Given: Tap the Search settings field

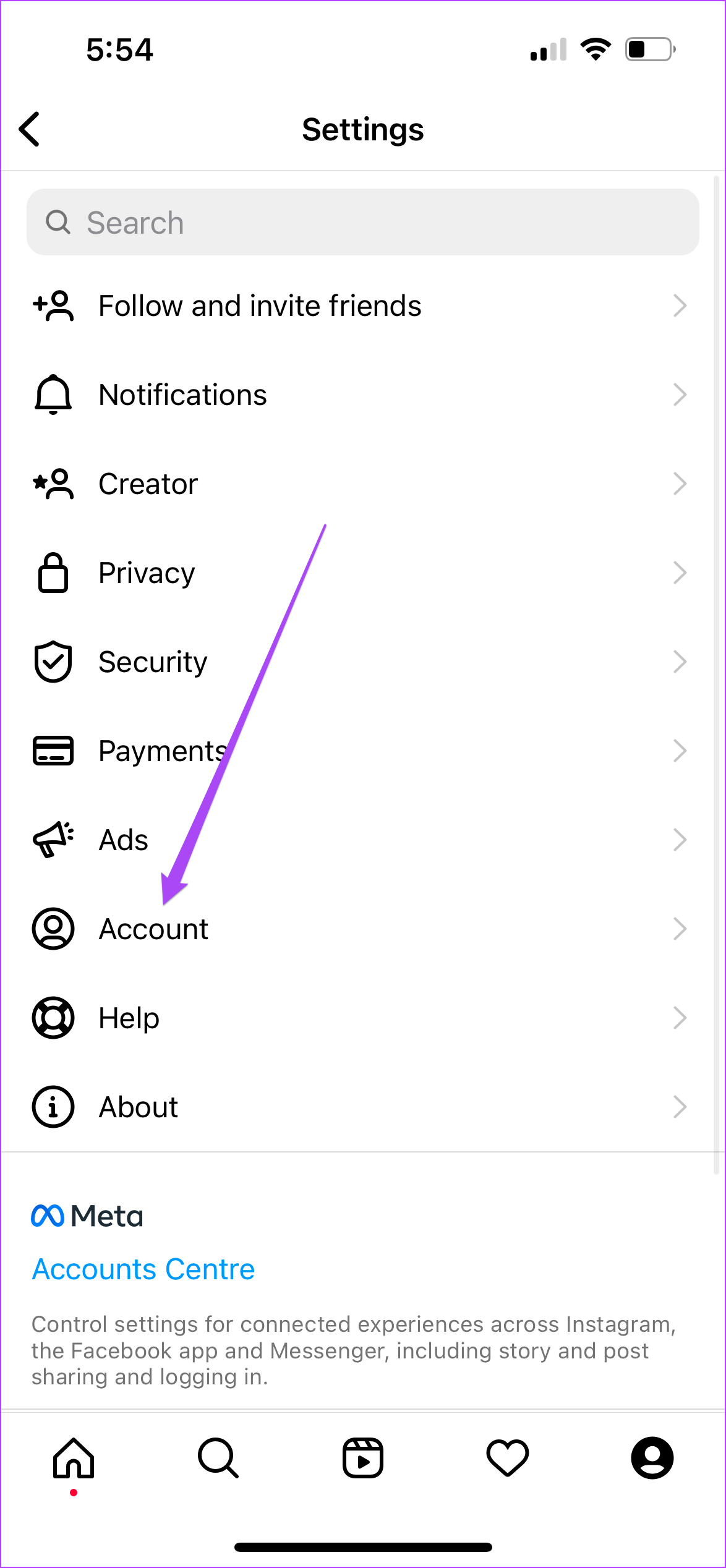Looking at the screenshot, I should pos(363,222).
